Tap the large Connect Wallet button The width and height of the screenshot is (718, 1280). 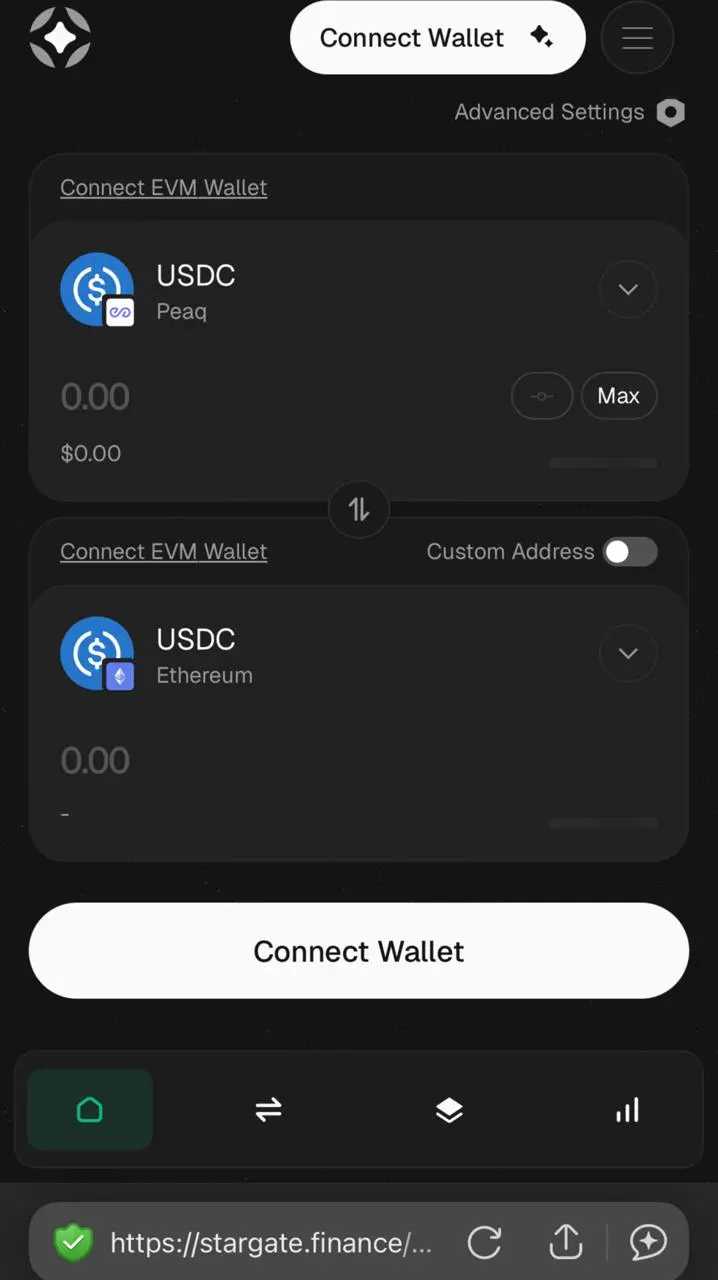tap(359, 951)
